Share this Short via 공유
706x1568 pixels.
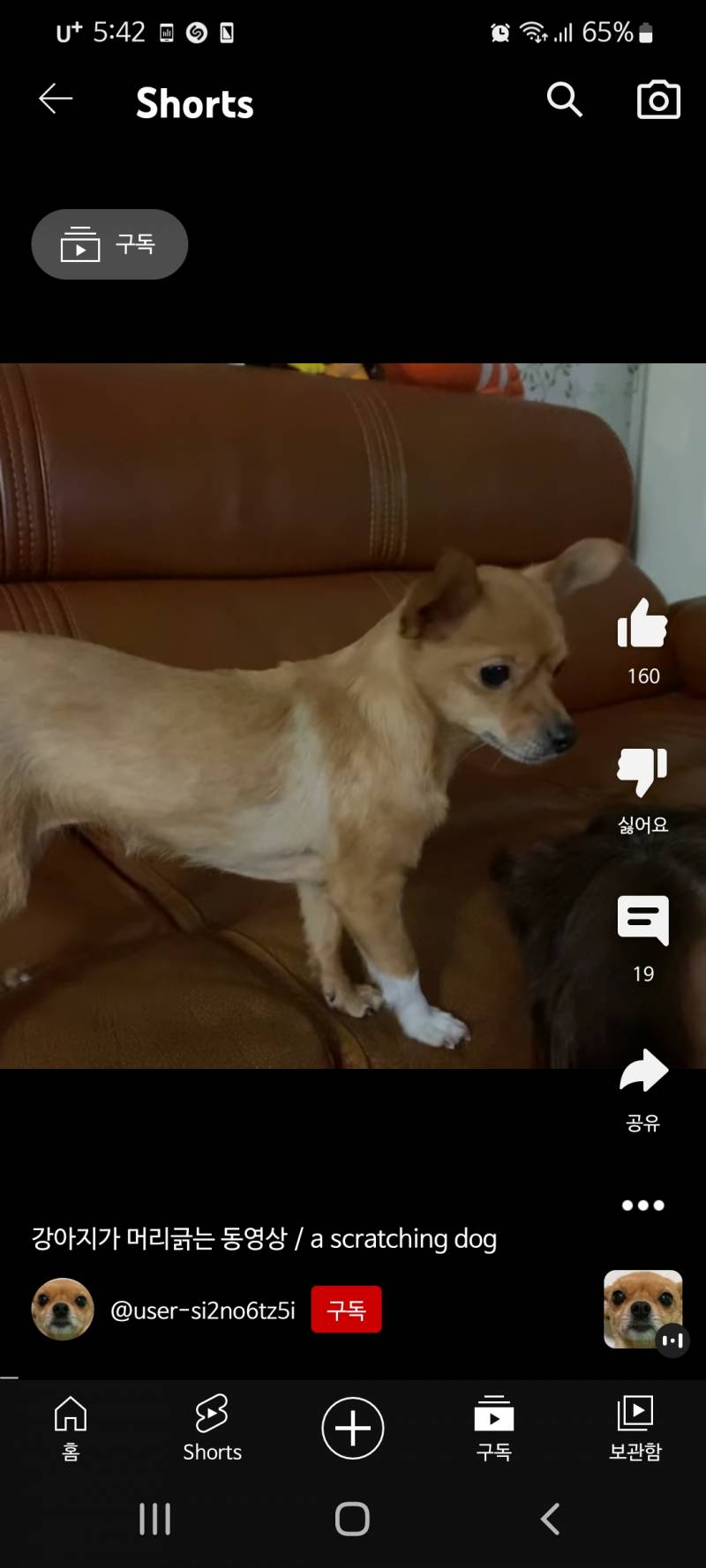tap(642, 1071)
